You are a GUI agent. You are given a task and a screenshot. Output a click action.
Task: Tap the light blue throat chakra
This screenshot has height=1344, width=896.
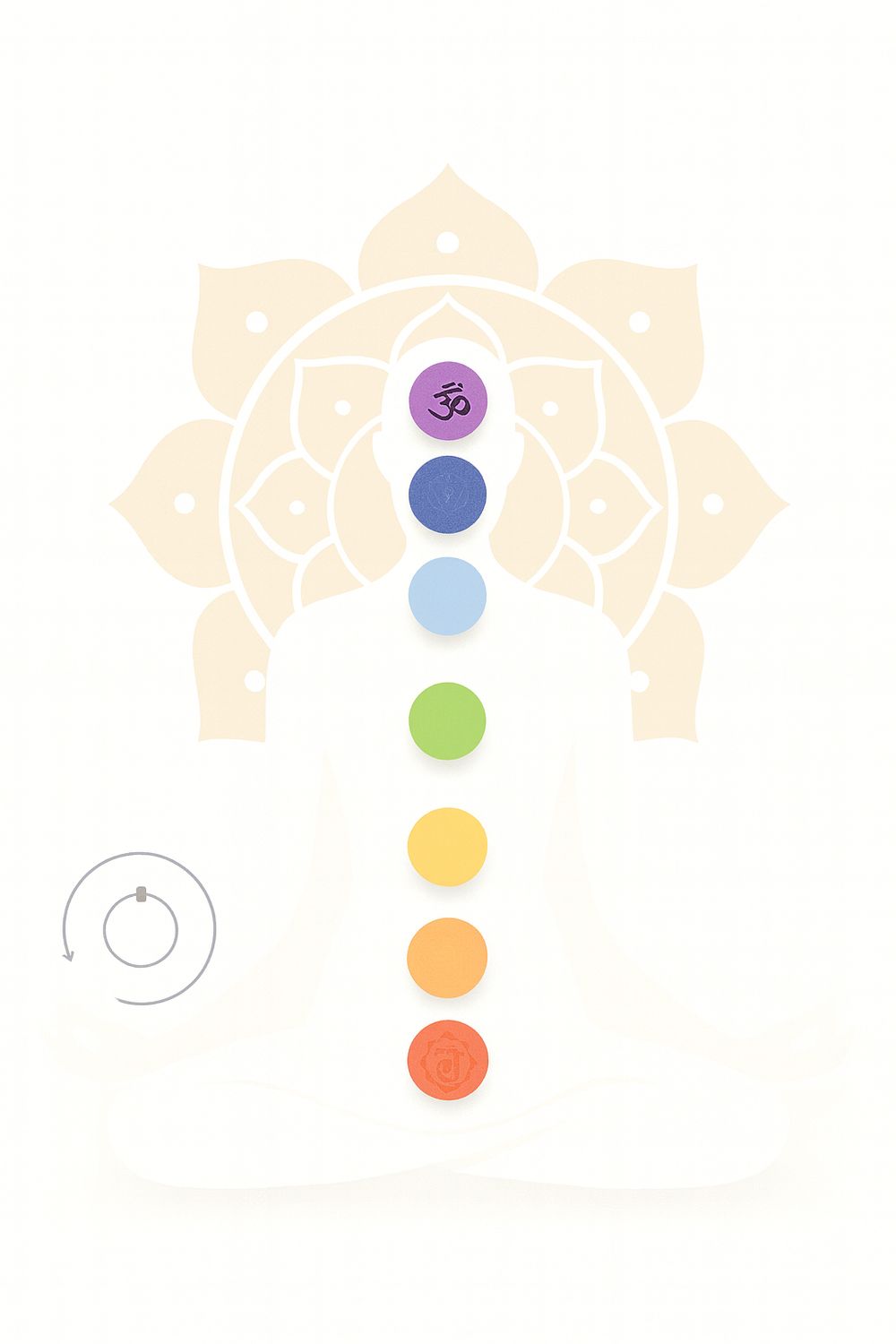[447, 596]
